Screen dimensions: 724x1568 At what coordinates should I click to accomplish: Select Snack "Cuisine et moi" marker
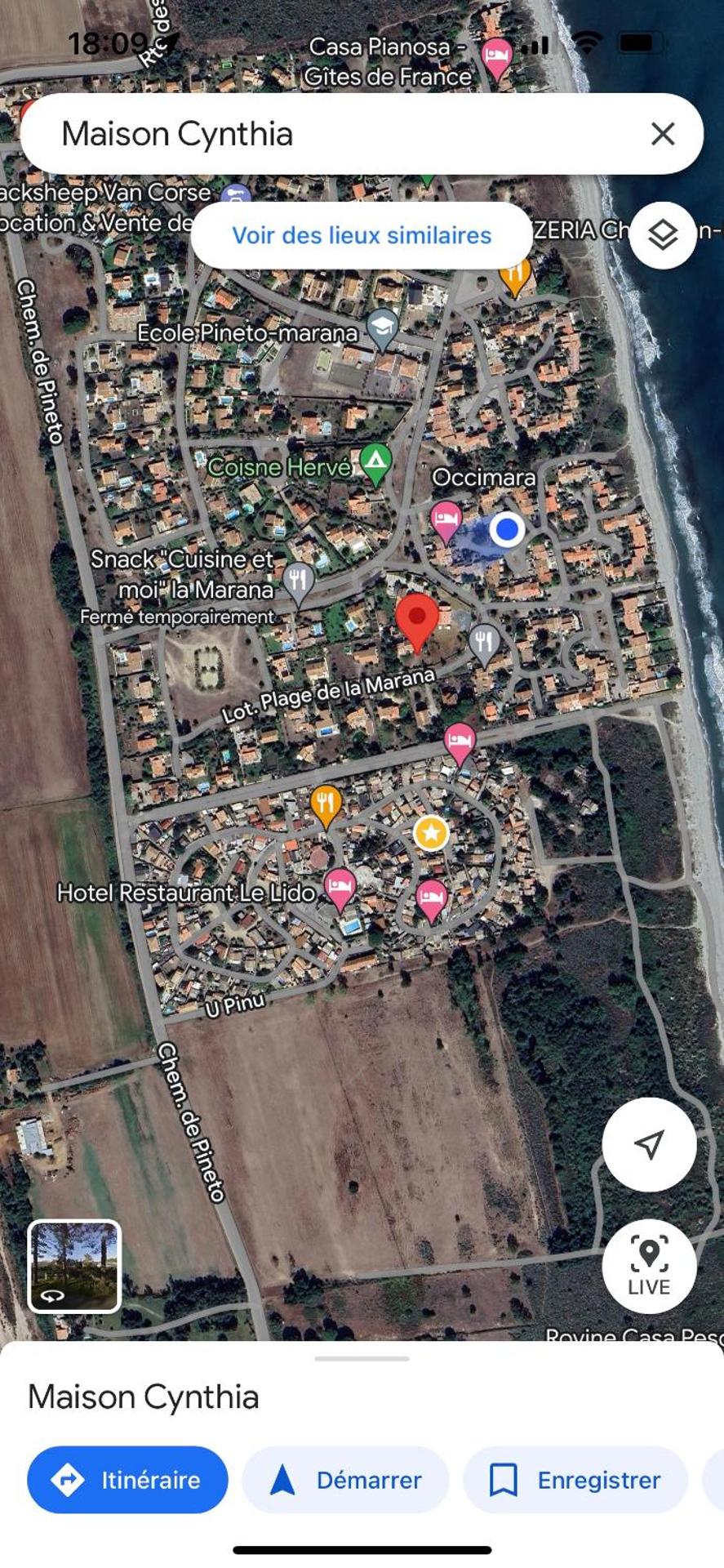point(299,581)
